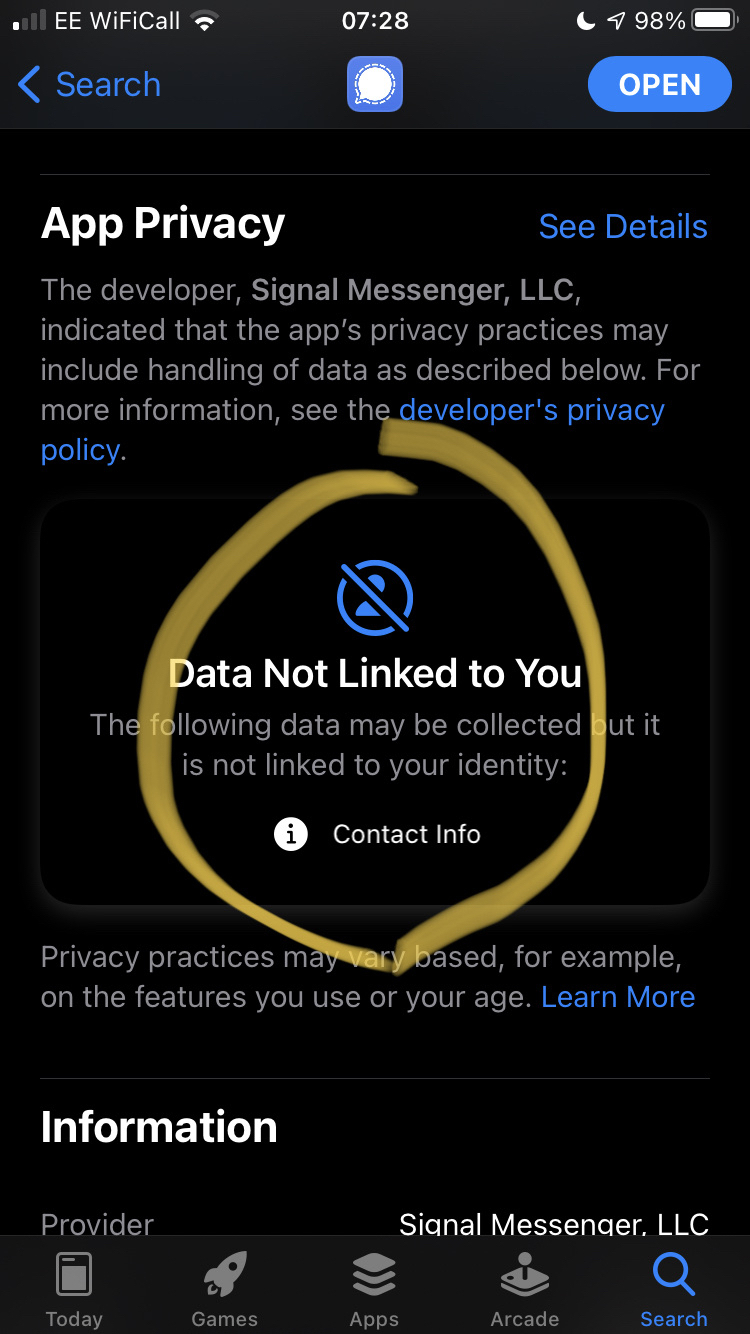Switch to the Today tab

74,1290
